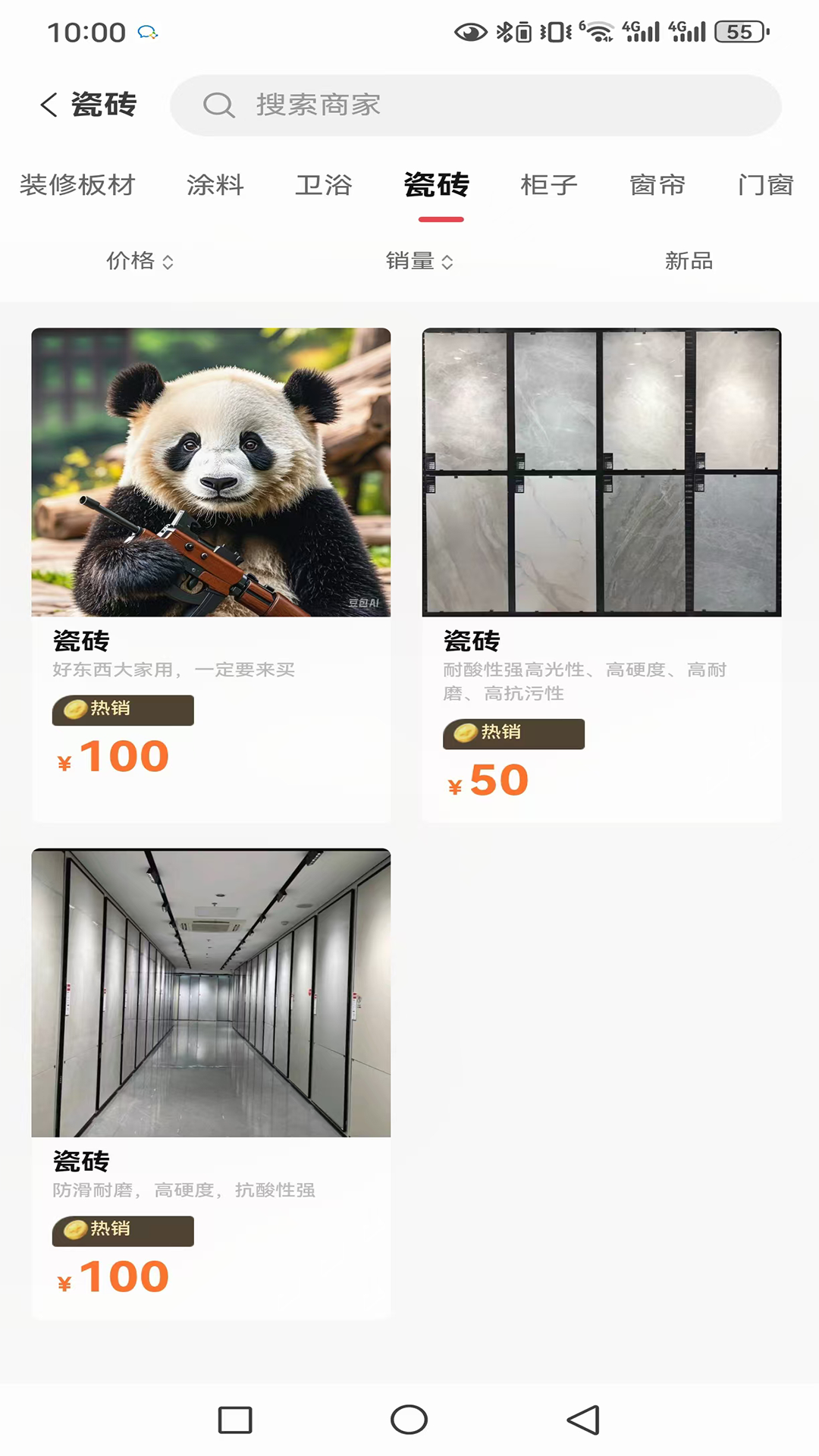Open the 柜子 tab
819x1456 pixels.
(549, 184)
